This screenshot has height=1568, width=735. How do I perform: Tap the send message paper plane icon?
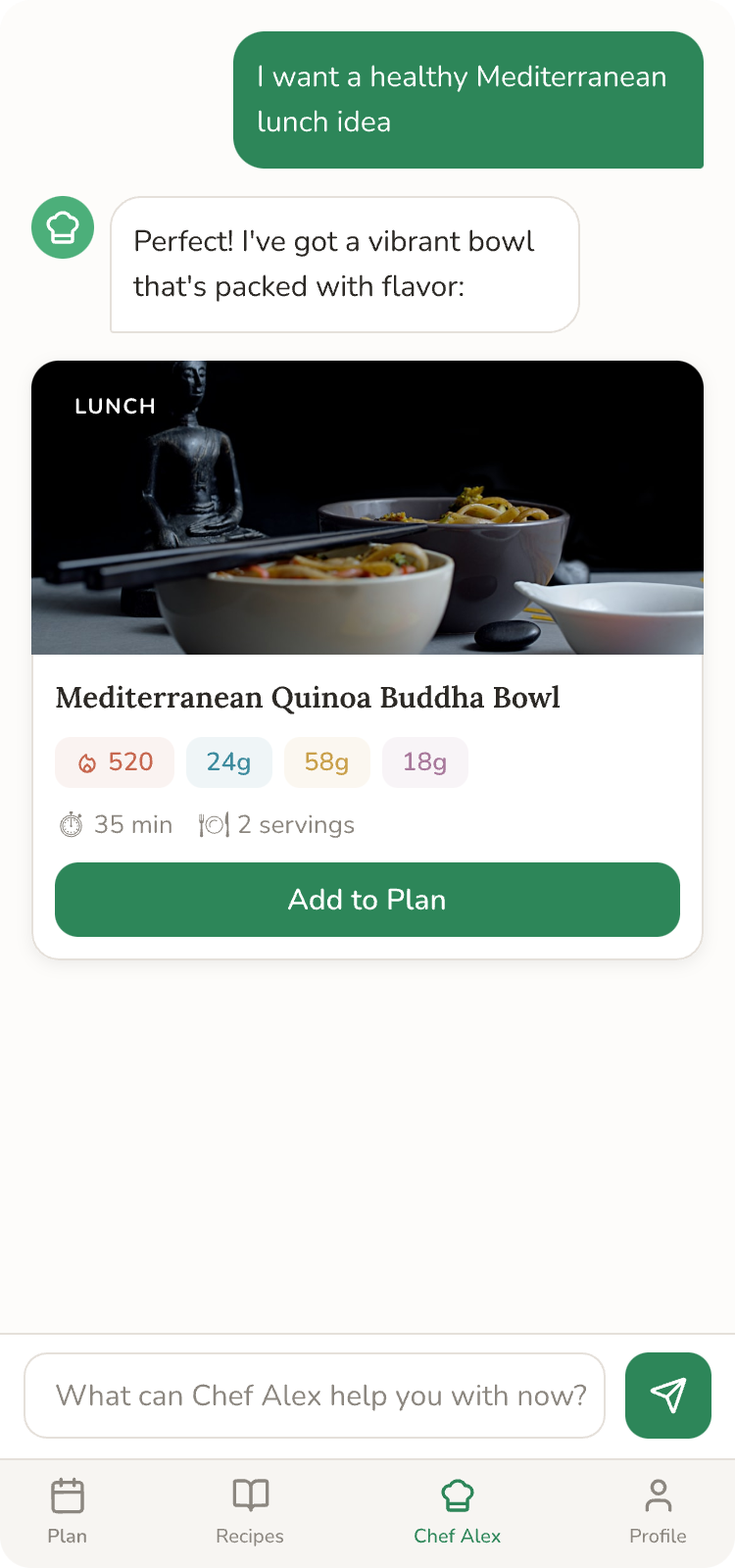pyautogui.click(x=667, y=1396)
